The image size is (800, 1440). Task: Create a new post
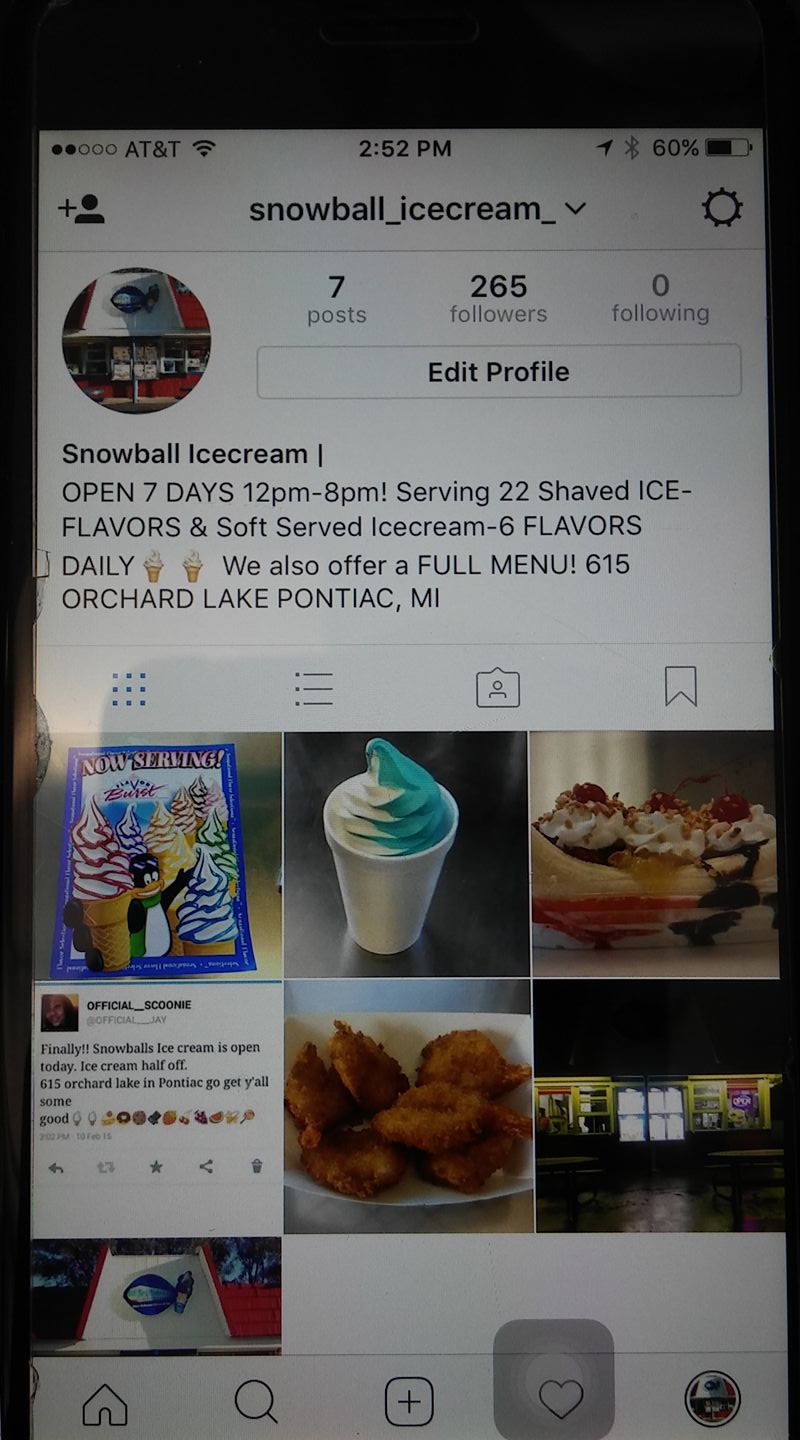(x=408, y=1401)
